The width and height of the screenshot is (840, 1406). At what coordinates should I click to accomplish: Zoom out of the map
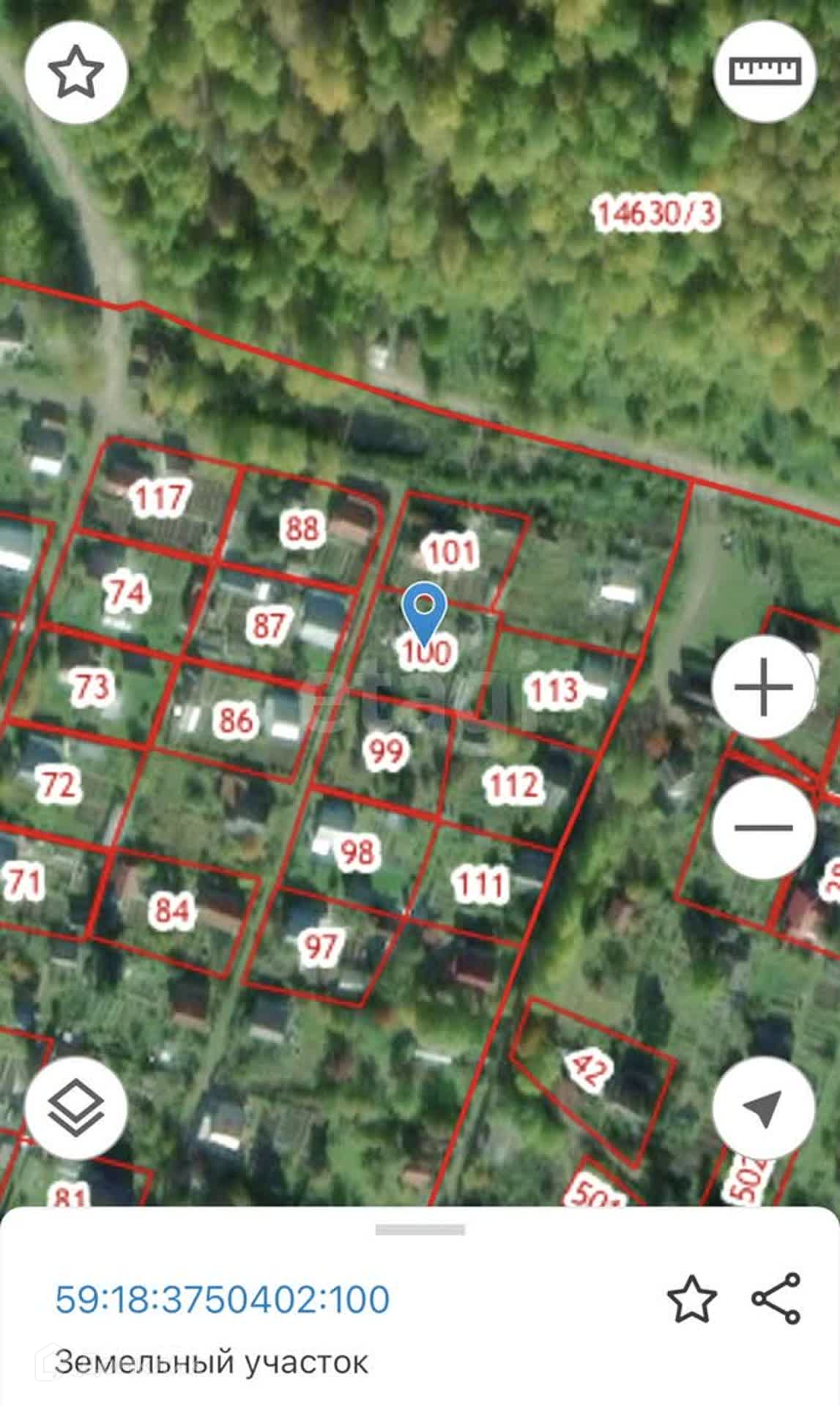[764, 827]
